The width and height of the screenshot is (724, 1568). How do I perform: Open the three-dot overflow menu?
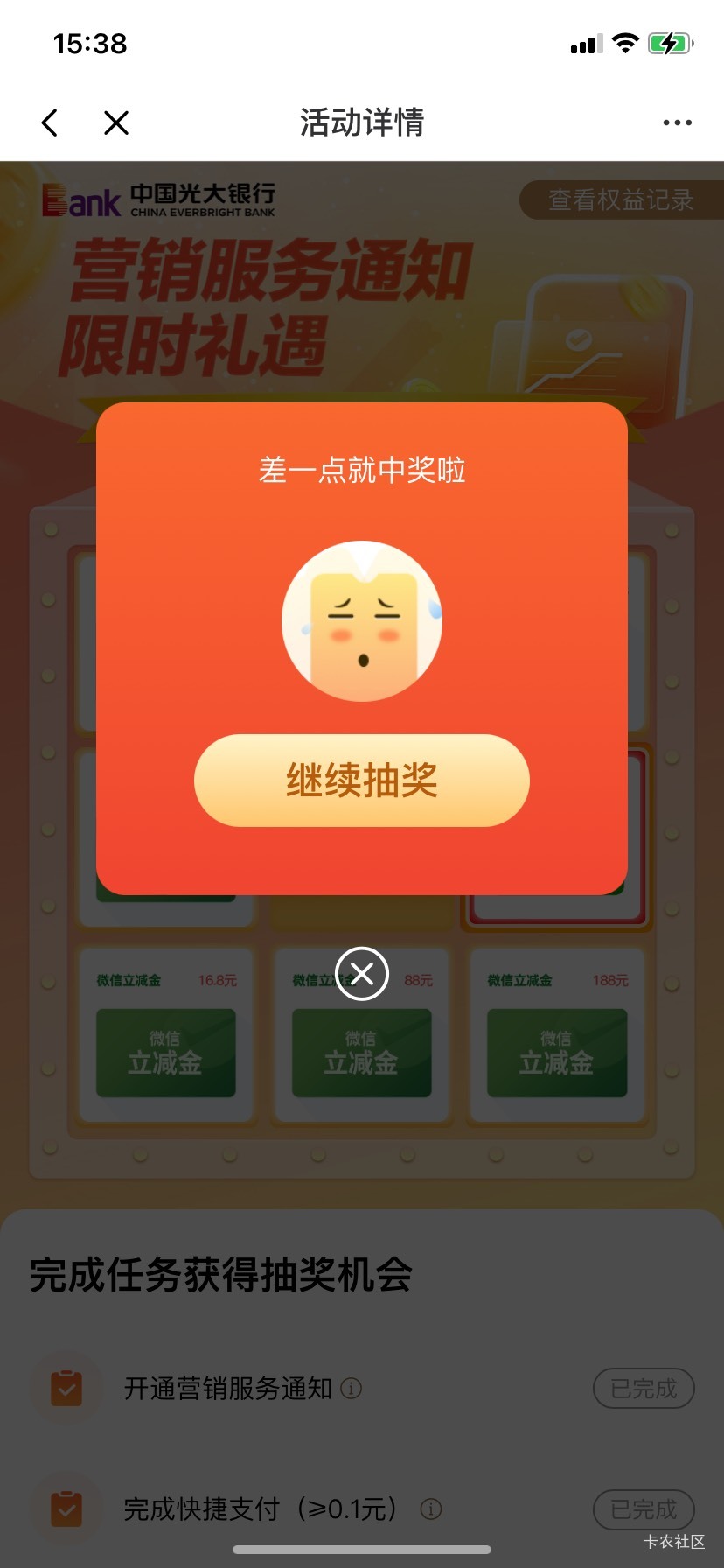(677, 122)
